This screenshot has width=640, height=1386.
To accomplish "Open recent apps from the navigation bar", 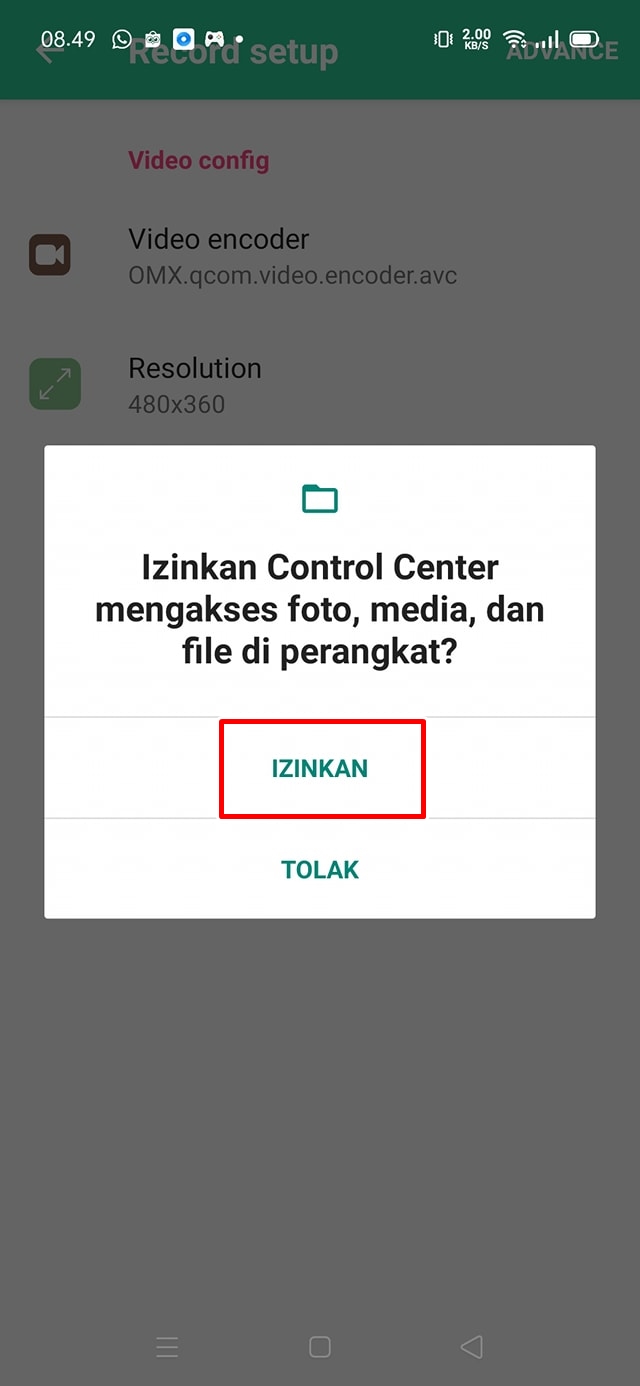I will (167, 1347).
